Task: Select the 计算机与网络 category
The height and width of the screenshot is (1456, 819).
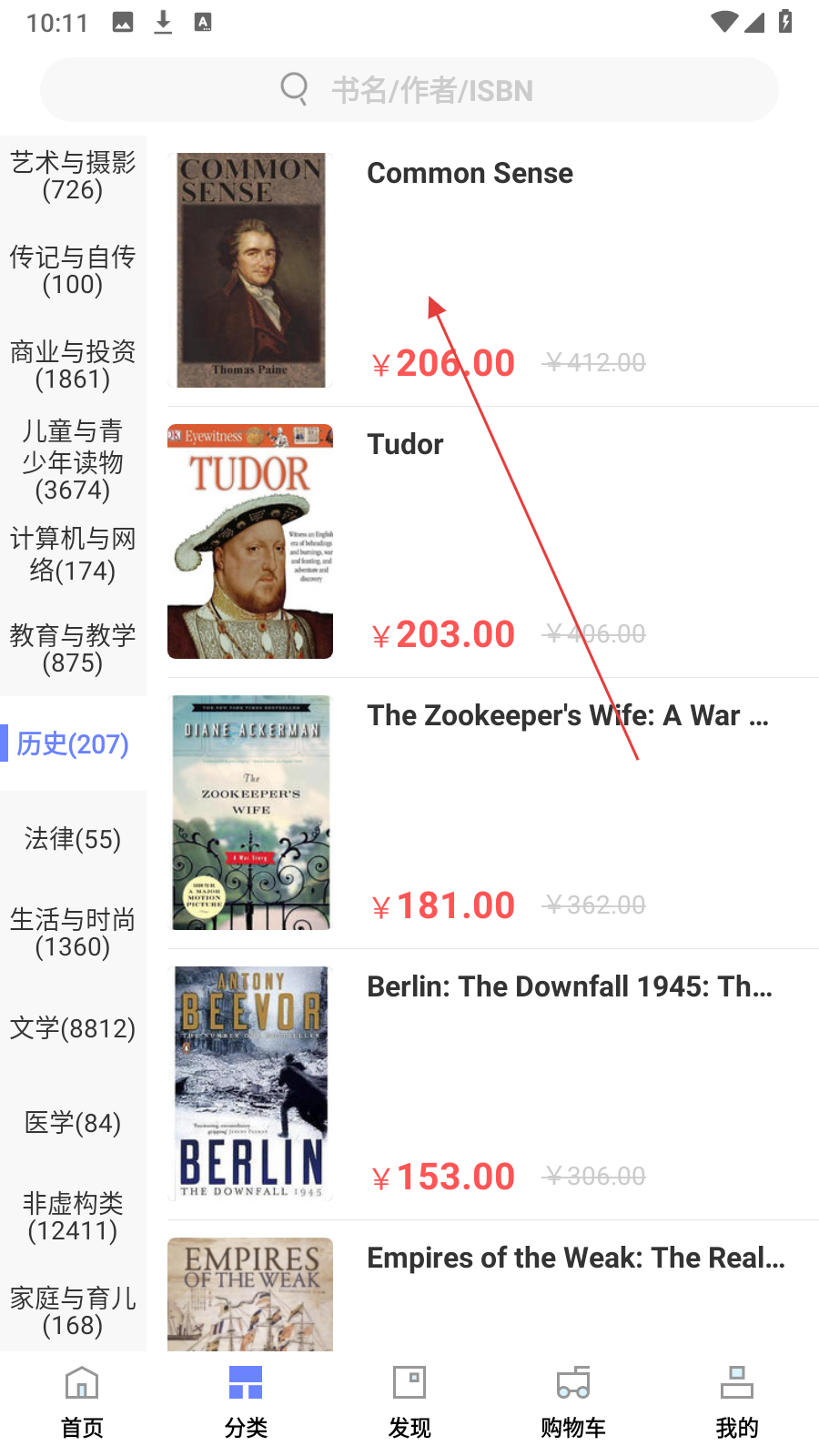Action: [x=73, y=554]
